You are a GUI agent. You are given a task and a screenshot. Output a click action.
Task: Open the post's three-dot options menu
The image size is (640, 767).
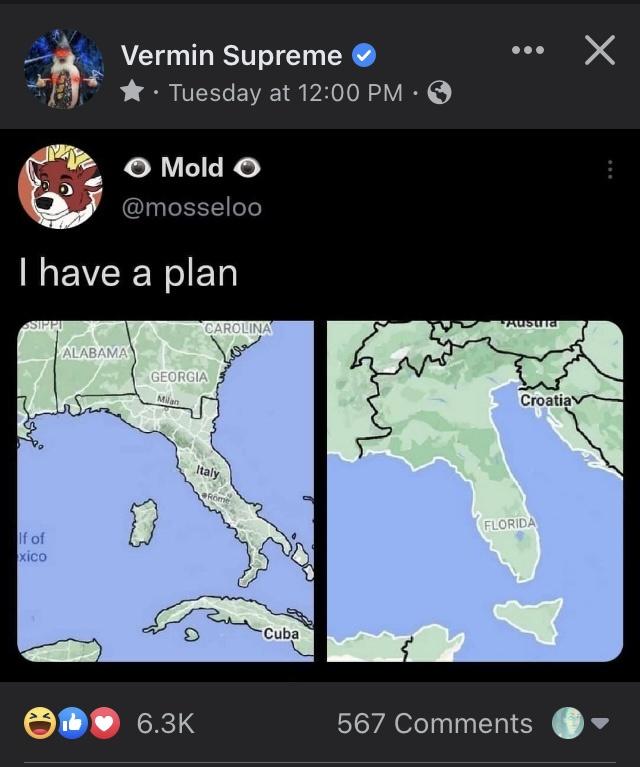tap(529, 51)
